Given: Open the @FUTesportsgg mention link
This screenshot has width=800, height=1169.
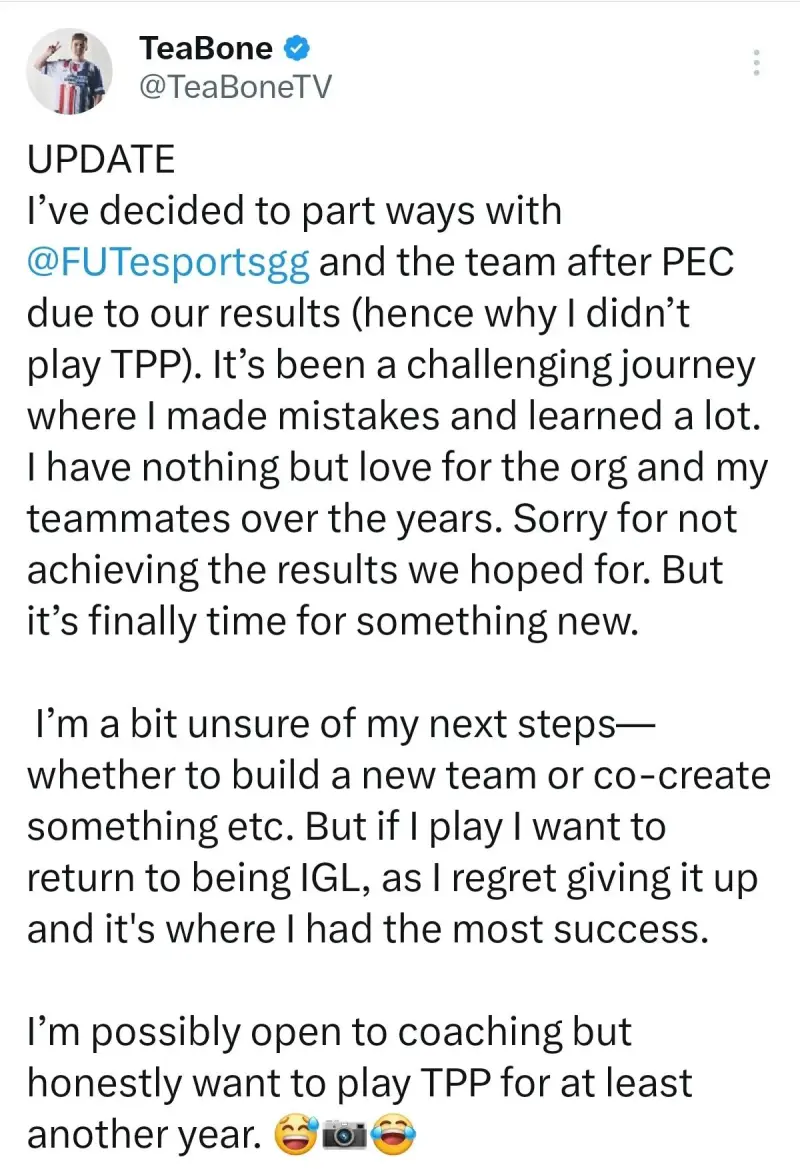Looking at the screenshot, I should point(169,266).
